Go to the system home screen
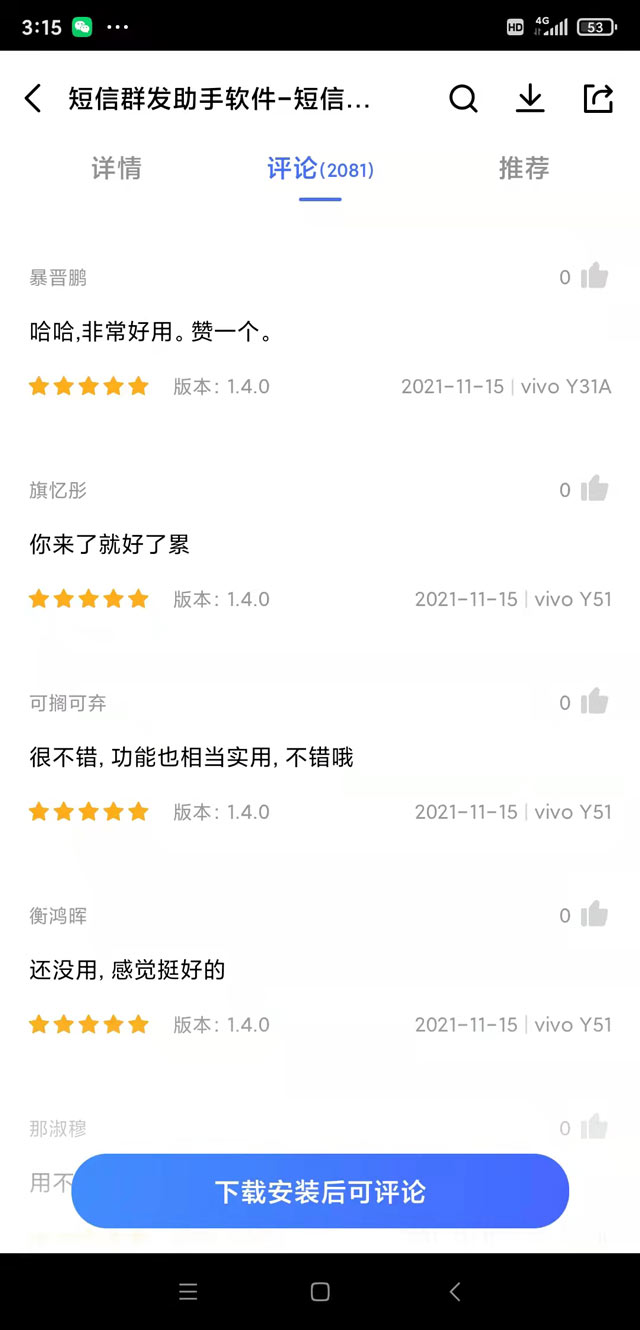The height and width of the screenshot is (1330, 640). point(320,1292)
